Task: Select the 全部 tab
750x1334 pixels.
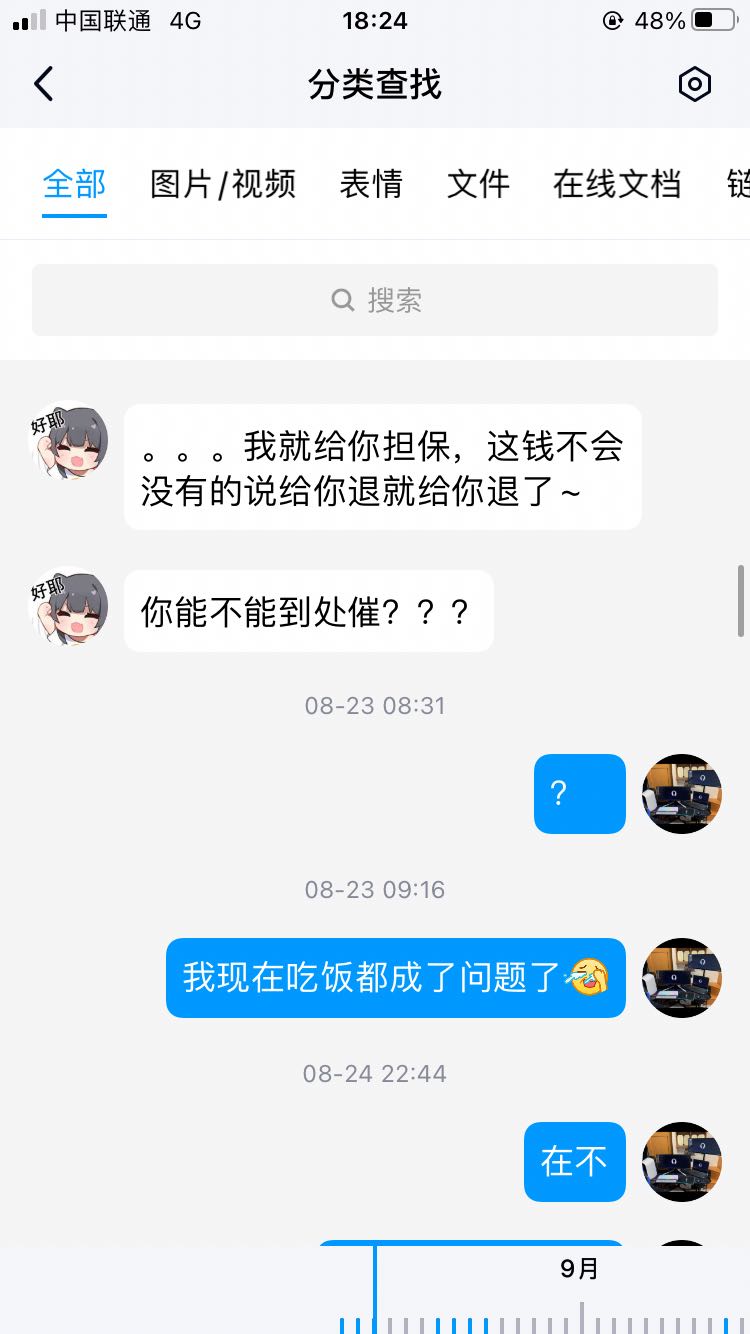Action: (x=74, y=184)
